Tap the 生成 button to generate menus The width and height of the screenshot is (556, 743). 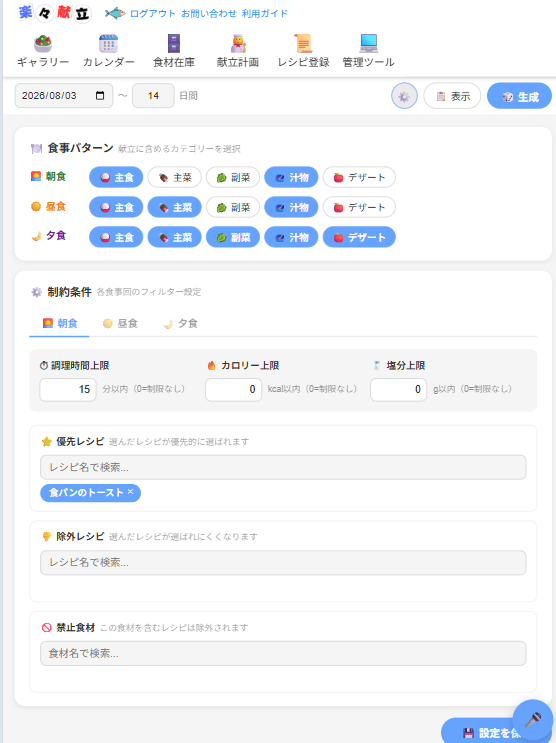[519, 96]
